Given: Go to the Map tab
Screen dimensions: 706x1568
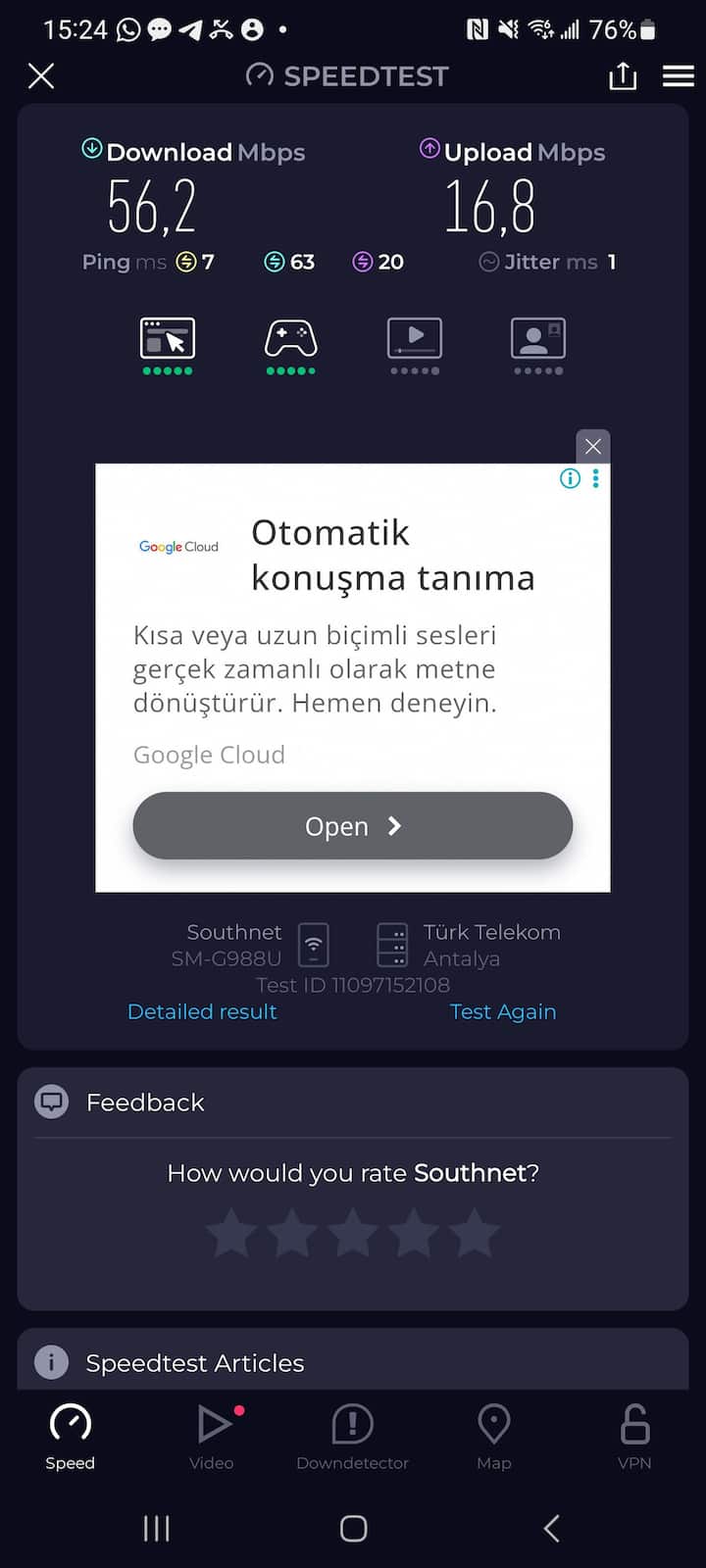Looking at the screenshot, I should (x=494, y=1436).
